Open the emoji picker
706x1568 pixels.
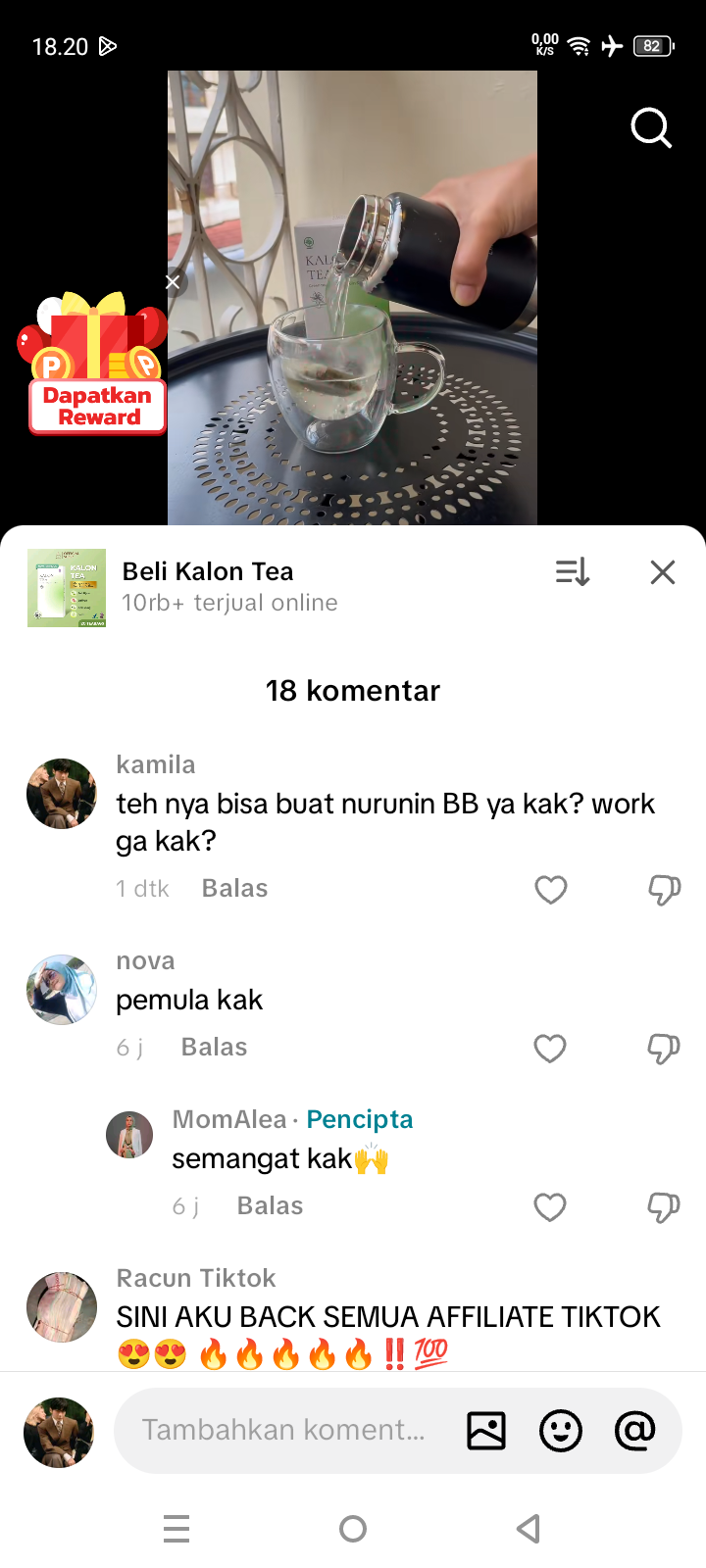tap(561, 1431)
